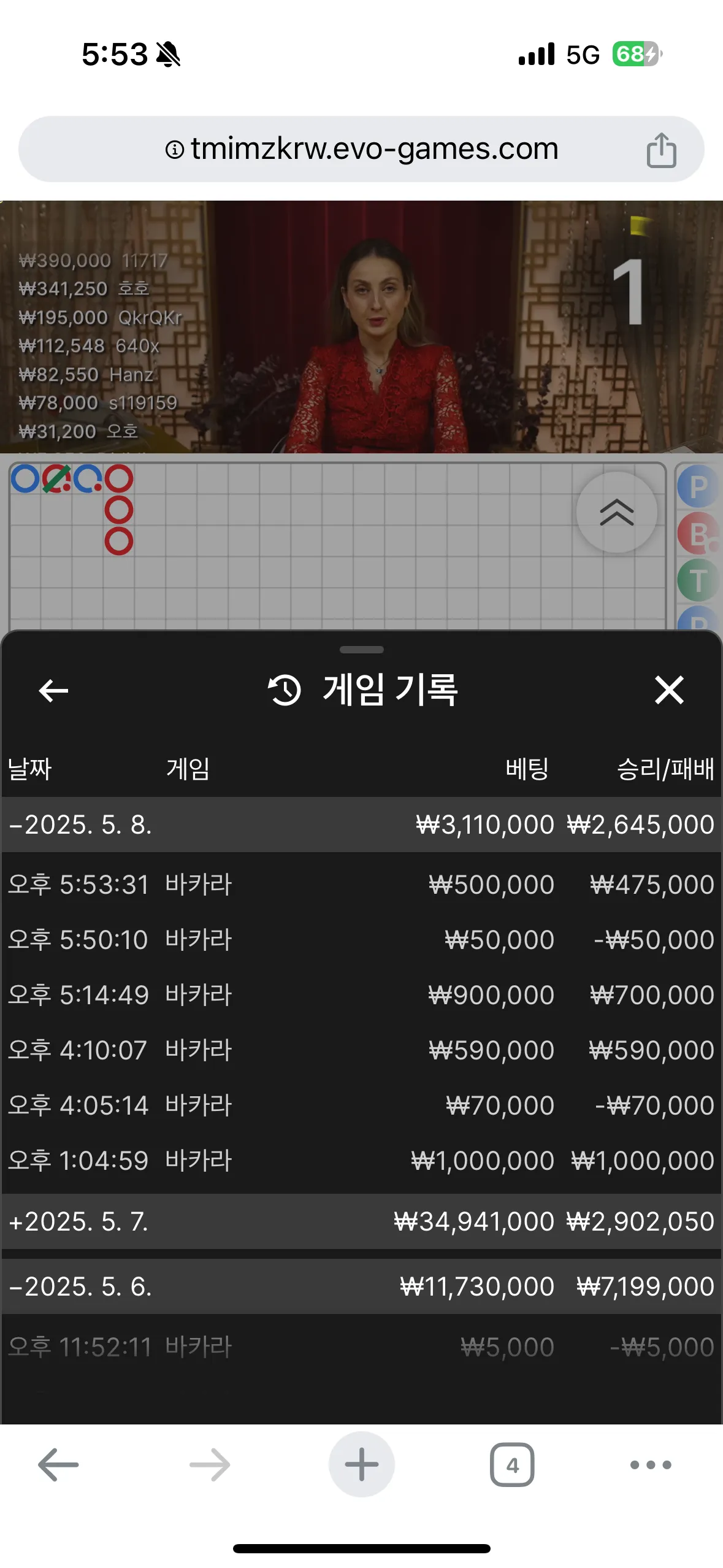The width and height of the screenshot is (723, 1568).
Task: Open the tab switcher showing 4 tabs
Action: click(512, 1465)
